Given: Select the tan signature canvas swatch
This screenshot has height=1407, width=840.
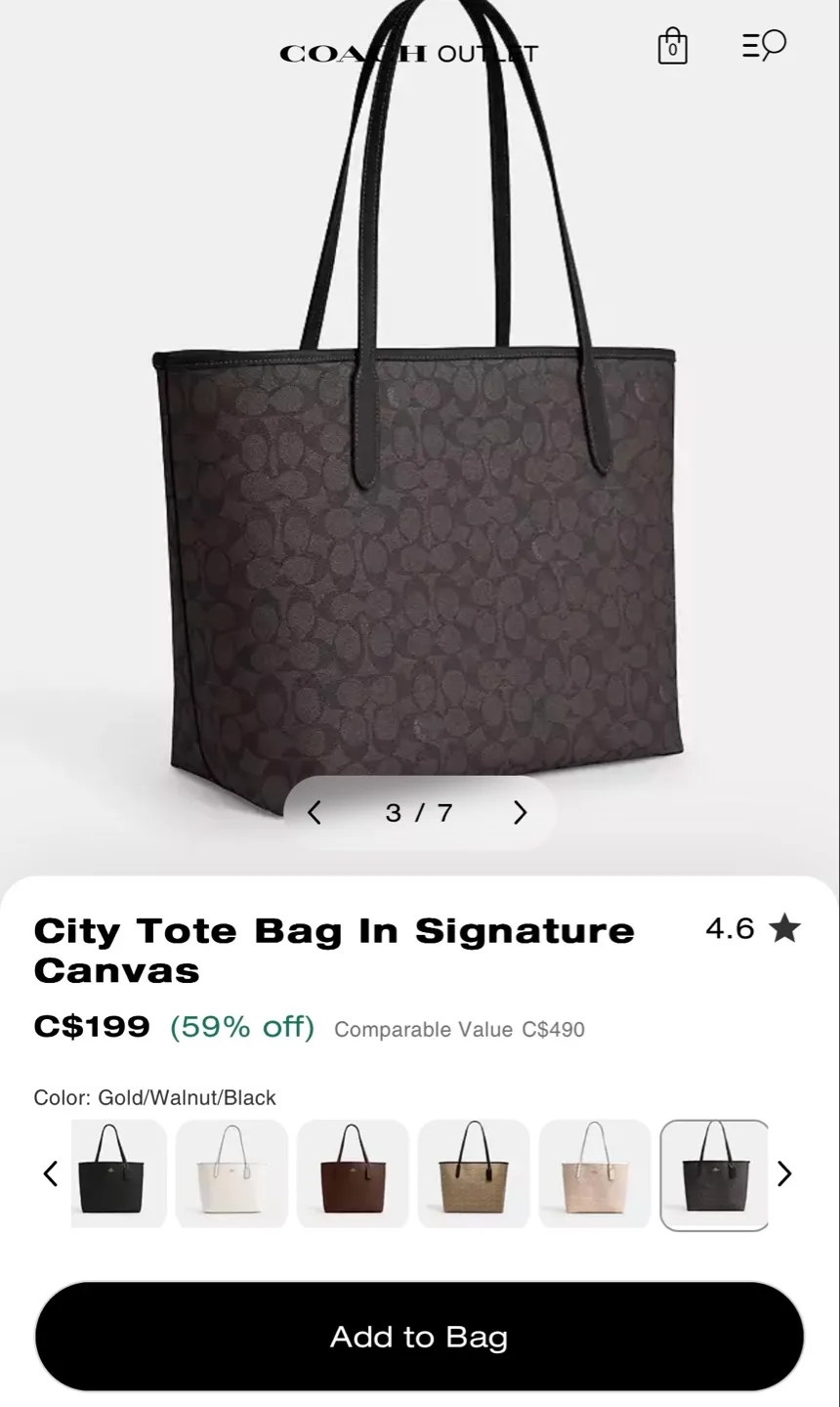Looking at the screenshot, I should point(474,1173).
